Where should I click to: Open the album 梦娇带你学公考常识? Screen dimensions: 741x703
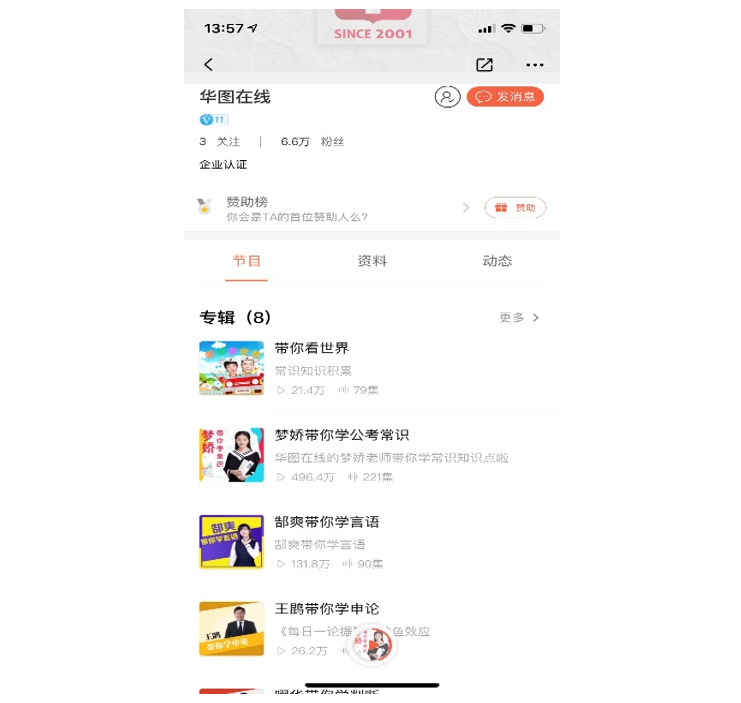[341, 435]
